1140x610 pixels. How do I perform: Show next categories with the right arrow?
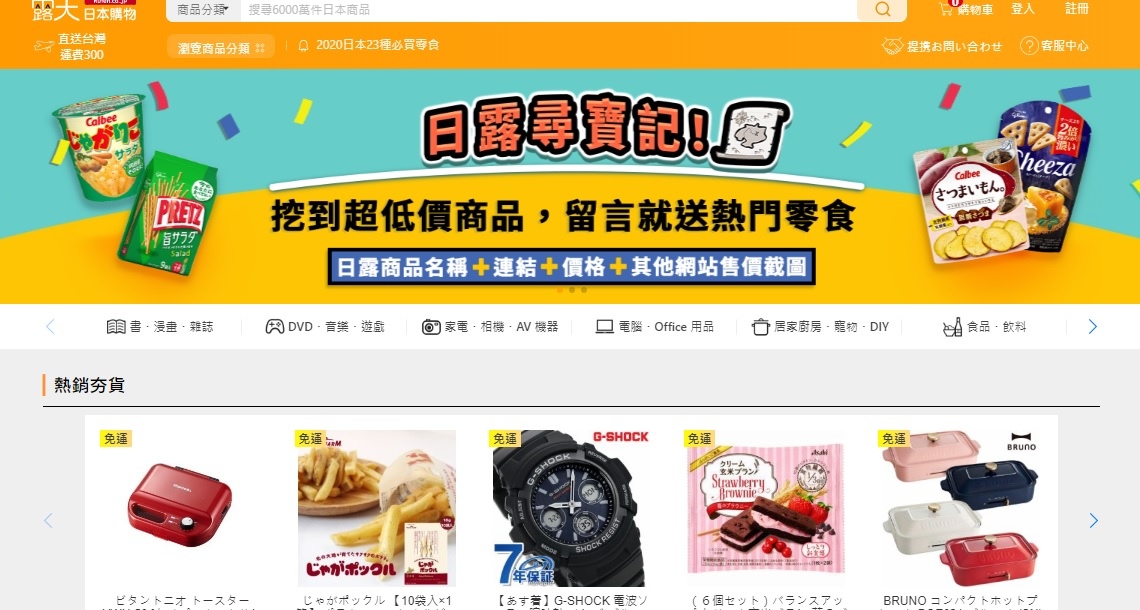pyautogui.click(x=1092, y=327)
